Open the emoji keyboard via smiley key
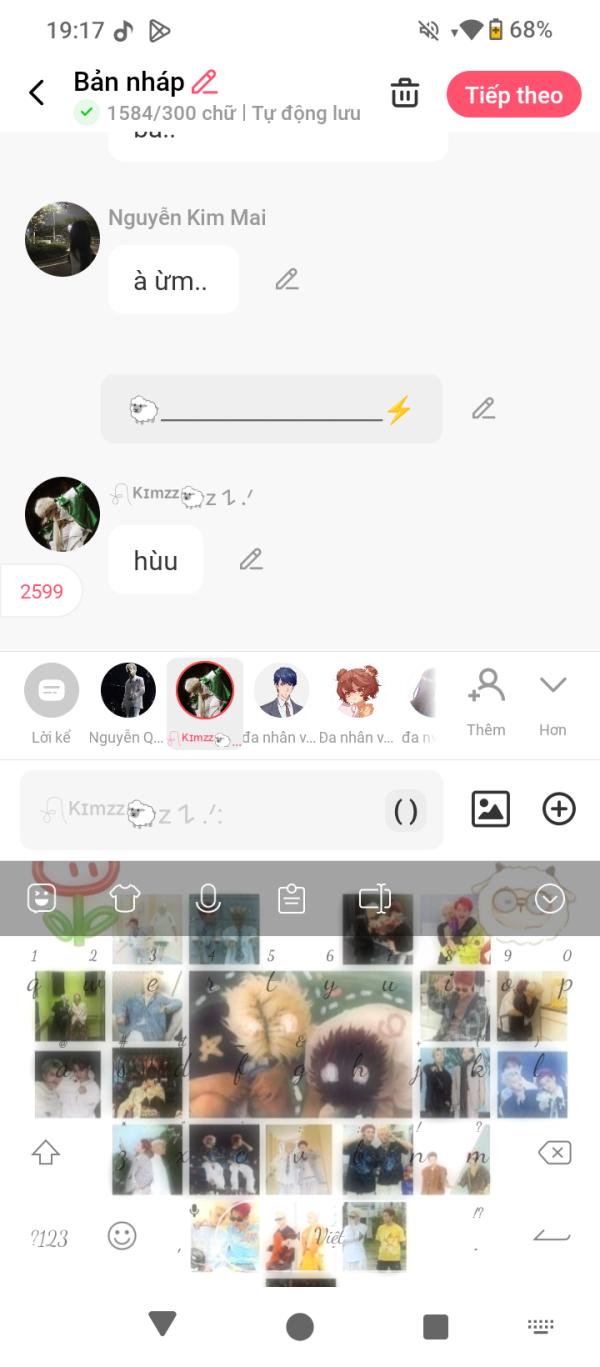This screenshot has width=600, height=1367. [122, 1237]
